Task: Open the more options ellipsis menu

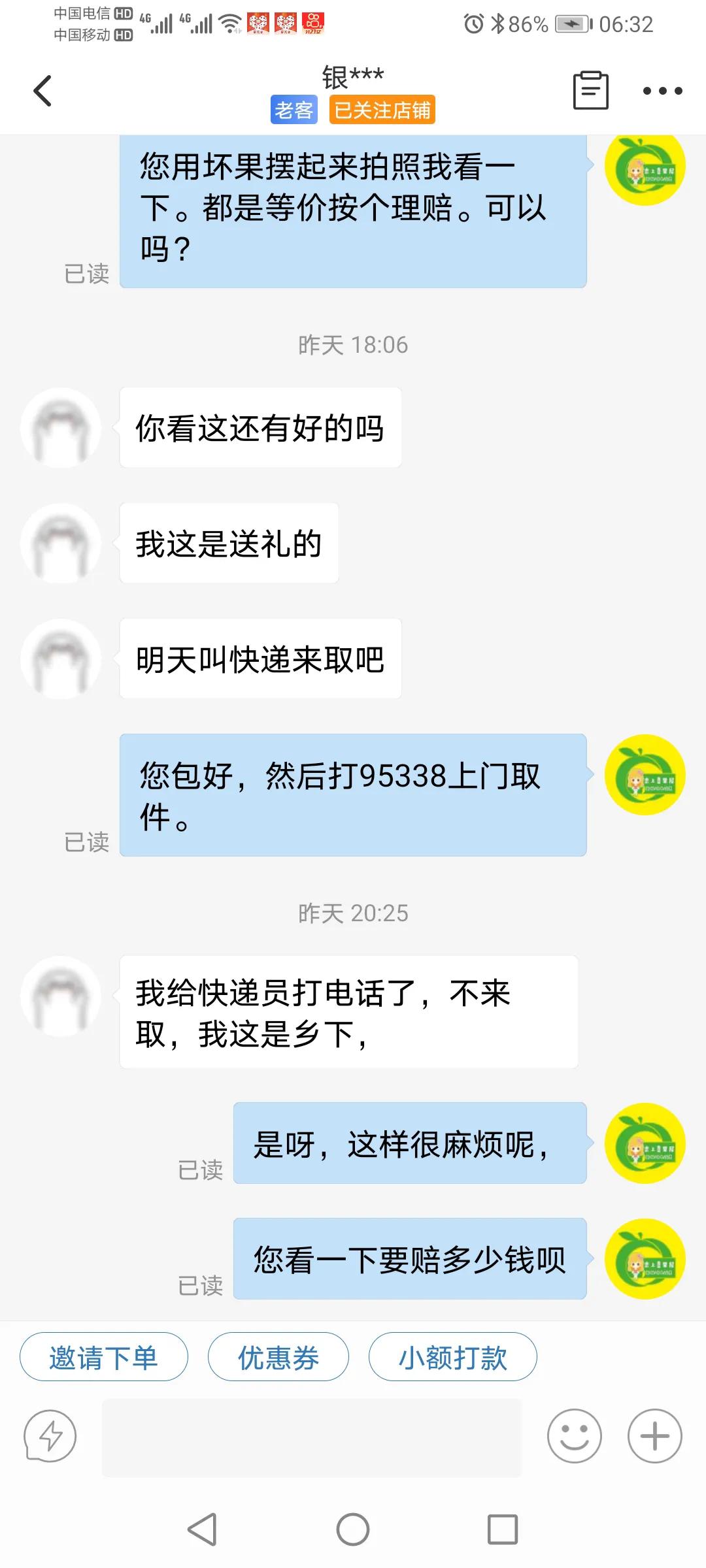Action: [x=662, y=91]
